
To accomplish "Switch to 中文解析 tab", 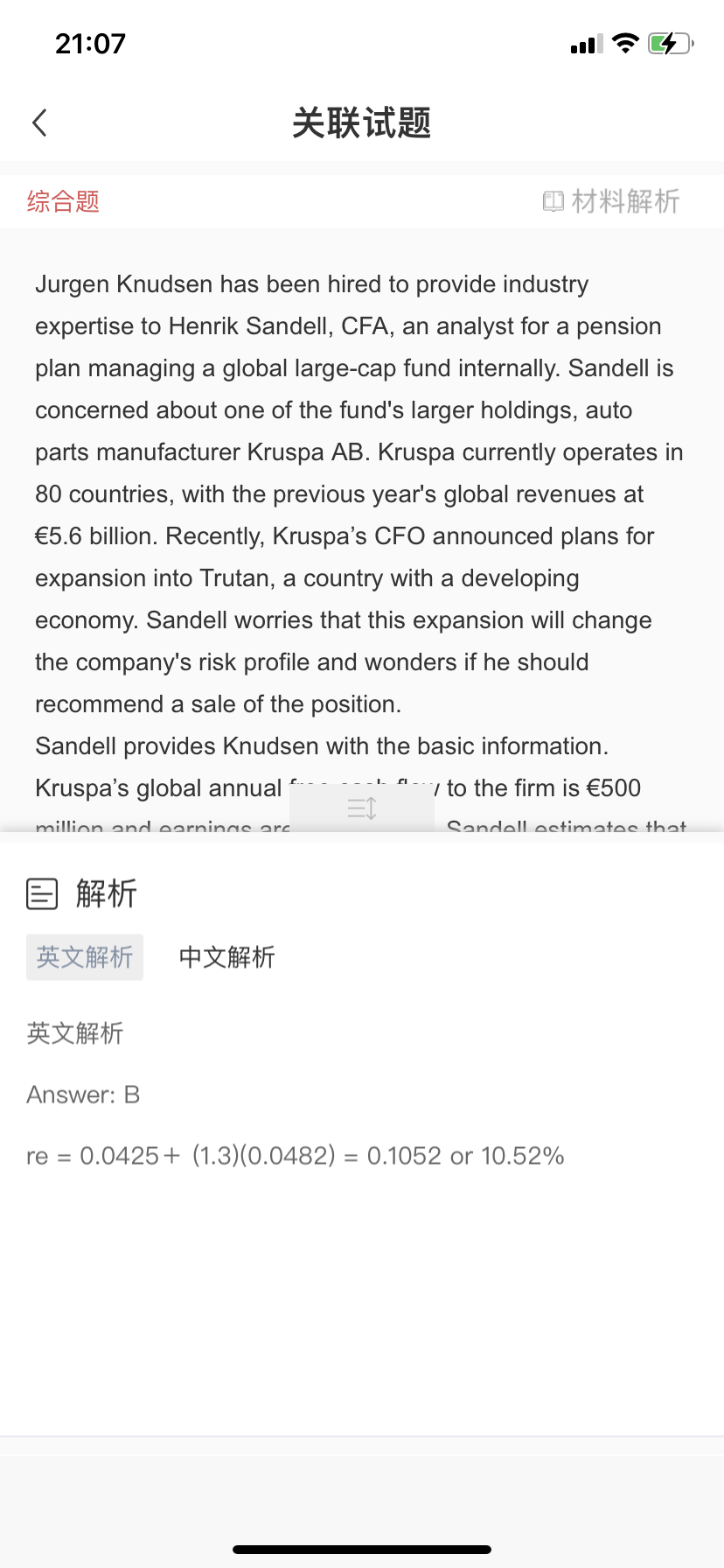I will [226, 957].
